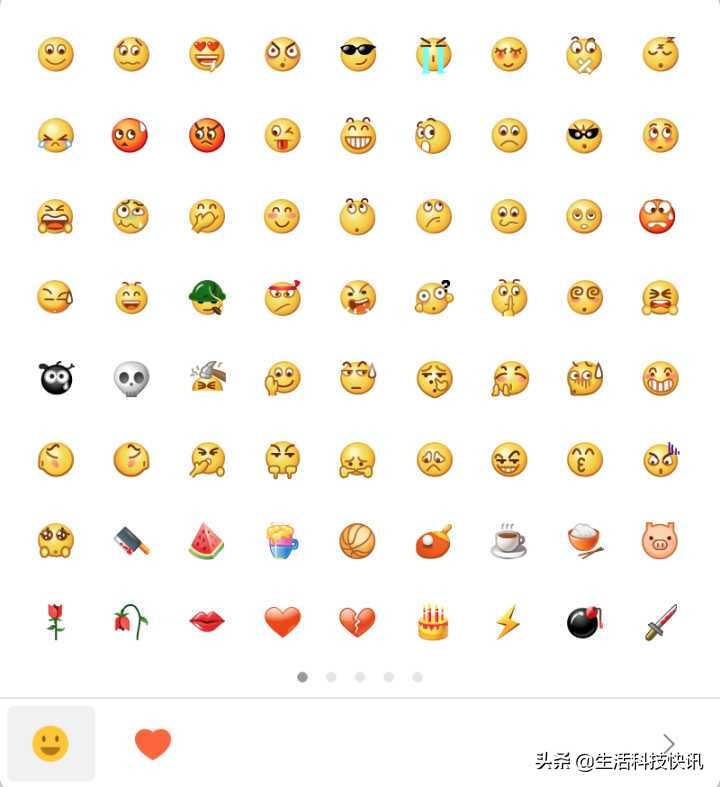Add the coffee cup emoji

coord(508,541)
